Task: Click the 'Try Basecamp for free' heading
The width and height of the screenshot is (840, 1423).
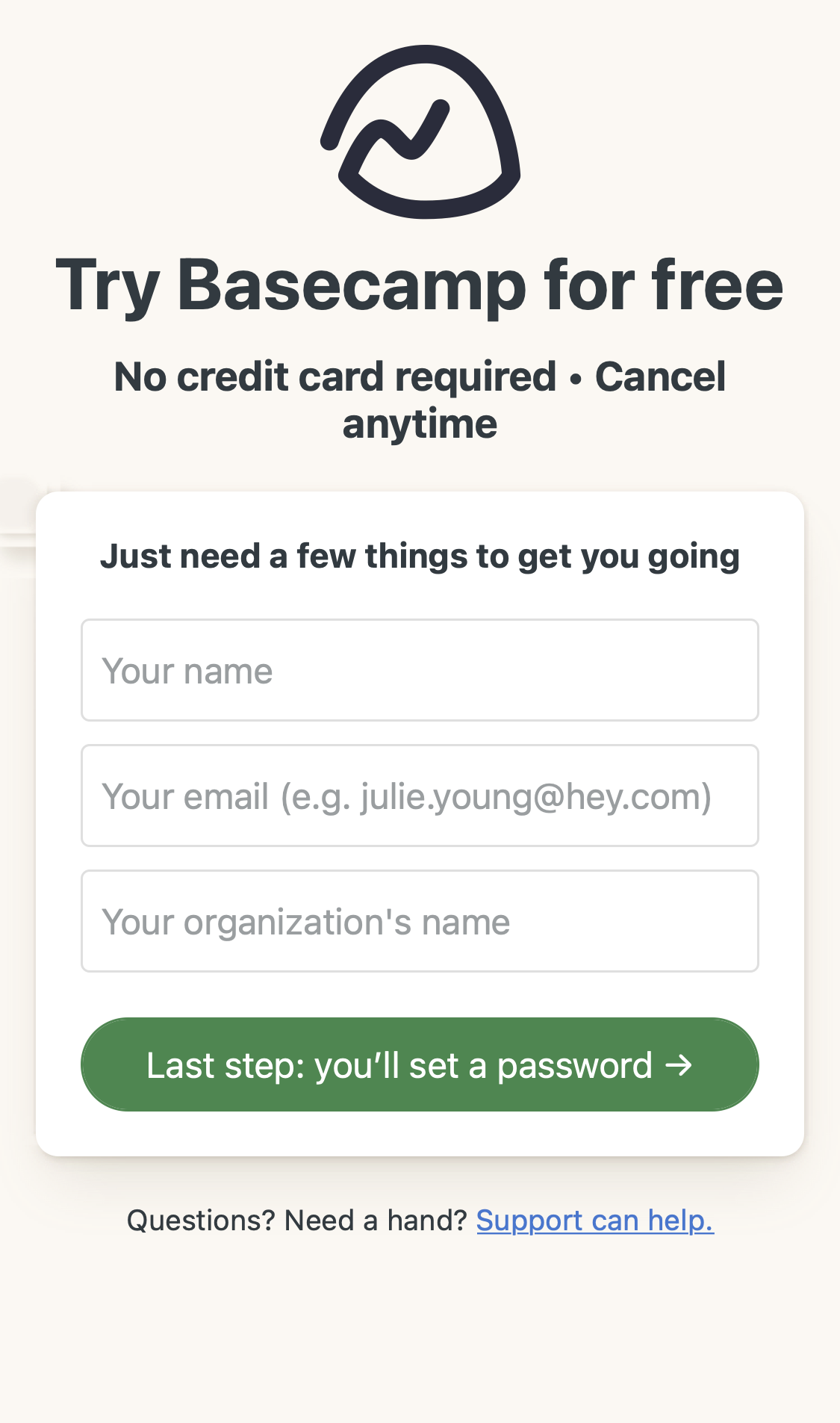Action: click(x=420, y=286)
